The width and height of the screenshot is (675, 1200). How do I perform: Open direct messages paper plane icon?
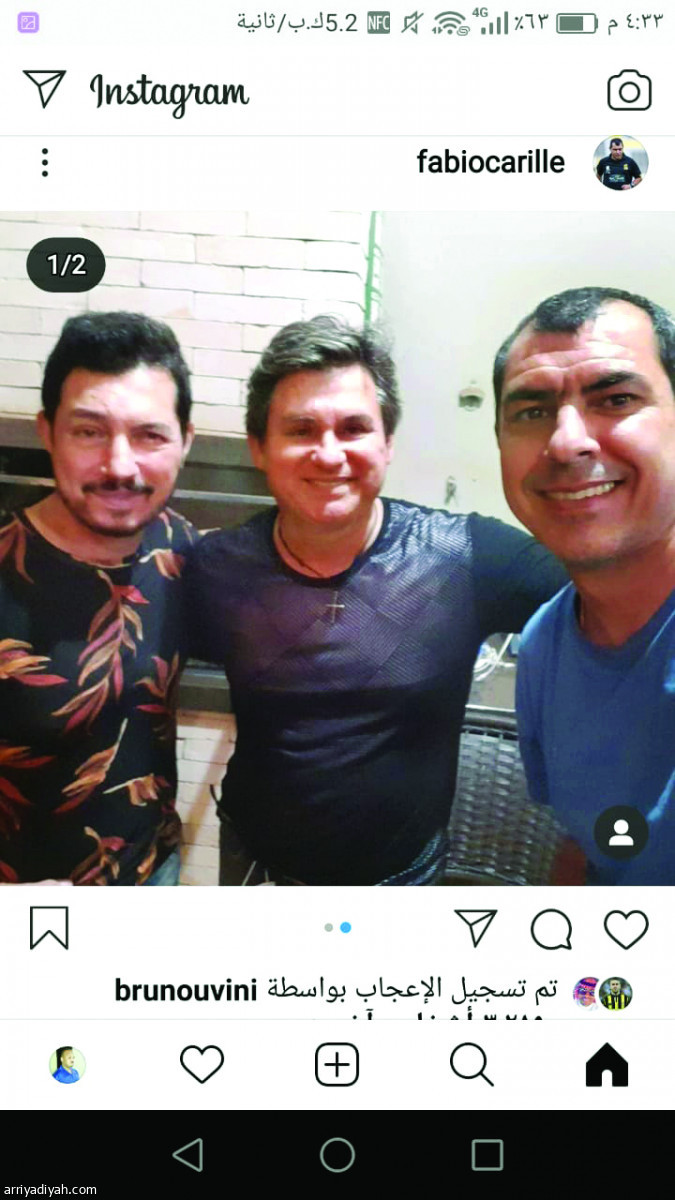pyautogui.click(x=44, y=89)
